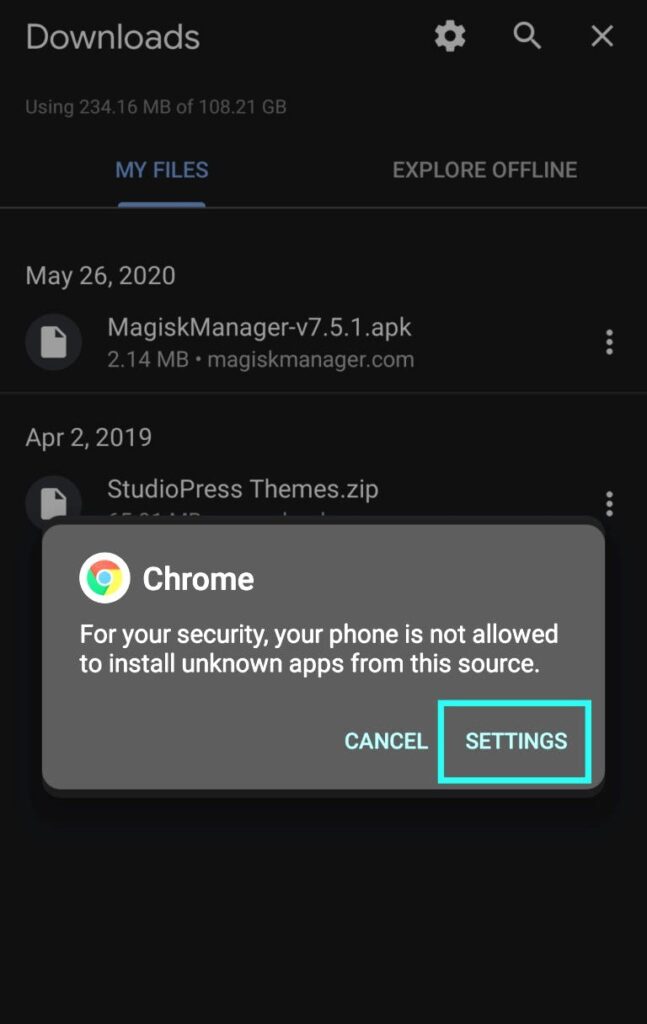647x1024 pixels.
Task: Switch to the My Files tab
Action: click(162, 170)
